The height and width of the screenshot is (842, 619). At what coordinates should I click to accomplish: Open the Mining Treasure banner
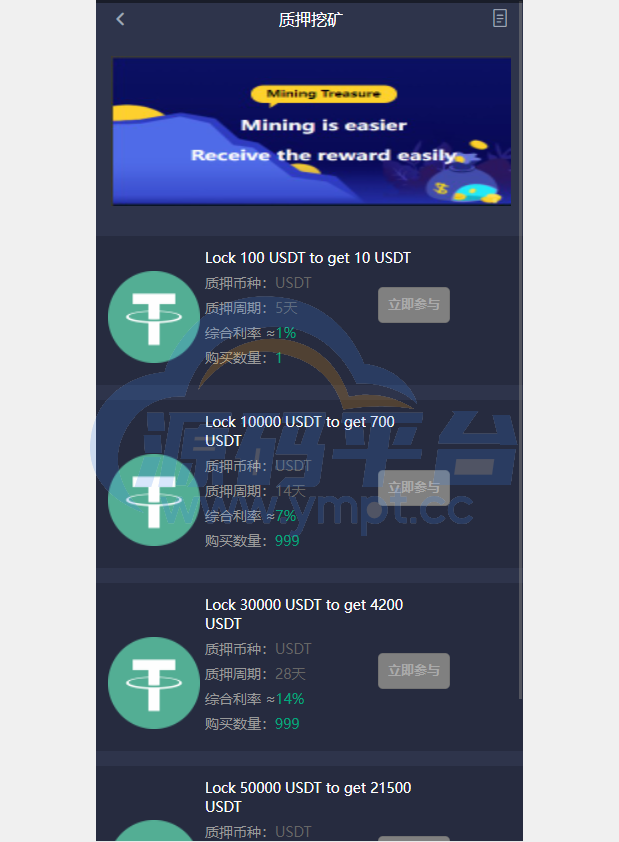click(x=311, y=131)
